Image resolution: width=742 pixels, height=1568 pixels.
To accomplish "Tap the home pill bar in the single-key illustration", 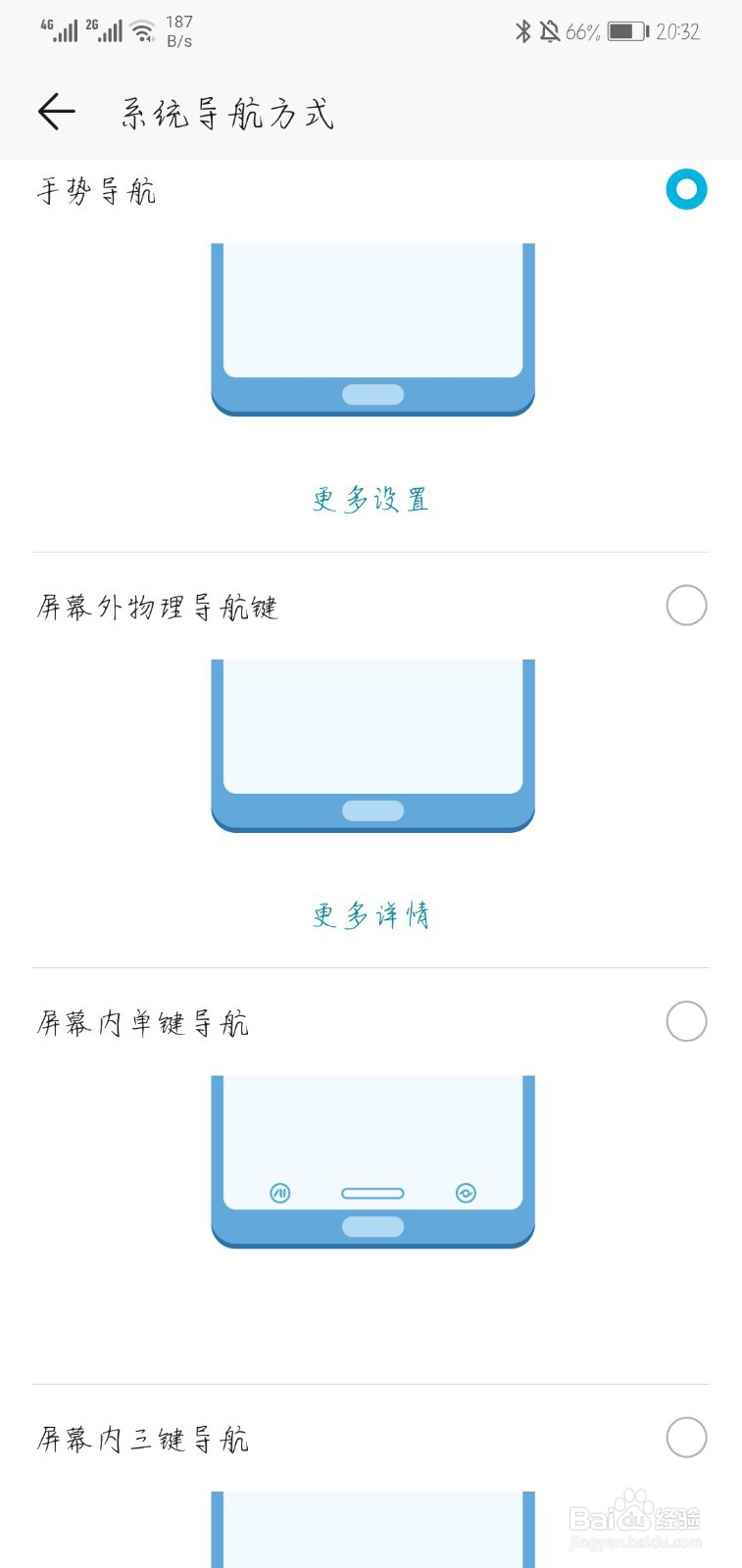I will coord(372,1193).
